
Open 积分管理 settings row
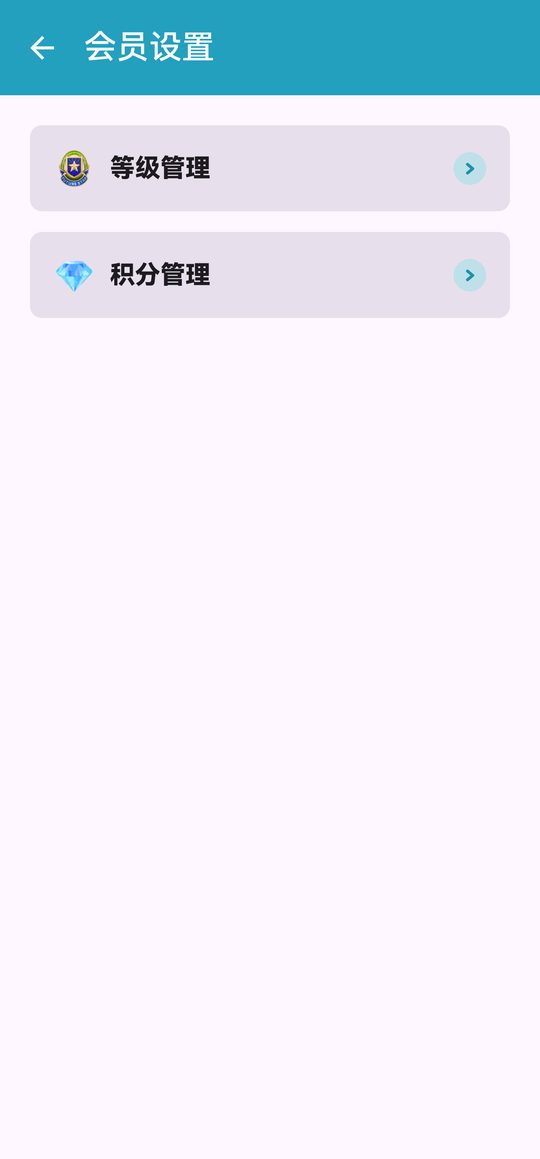[x=270, y=275]
